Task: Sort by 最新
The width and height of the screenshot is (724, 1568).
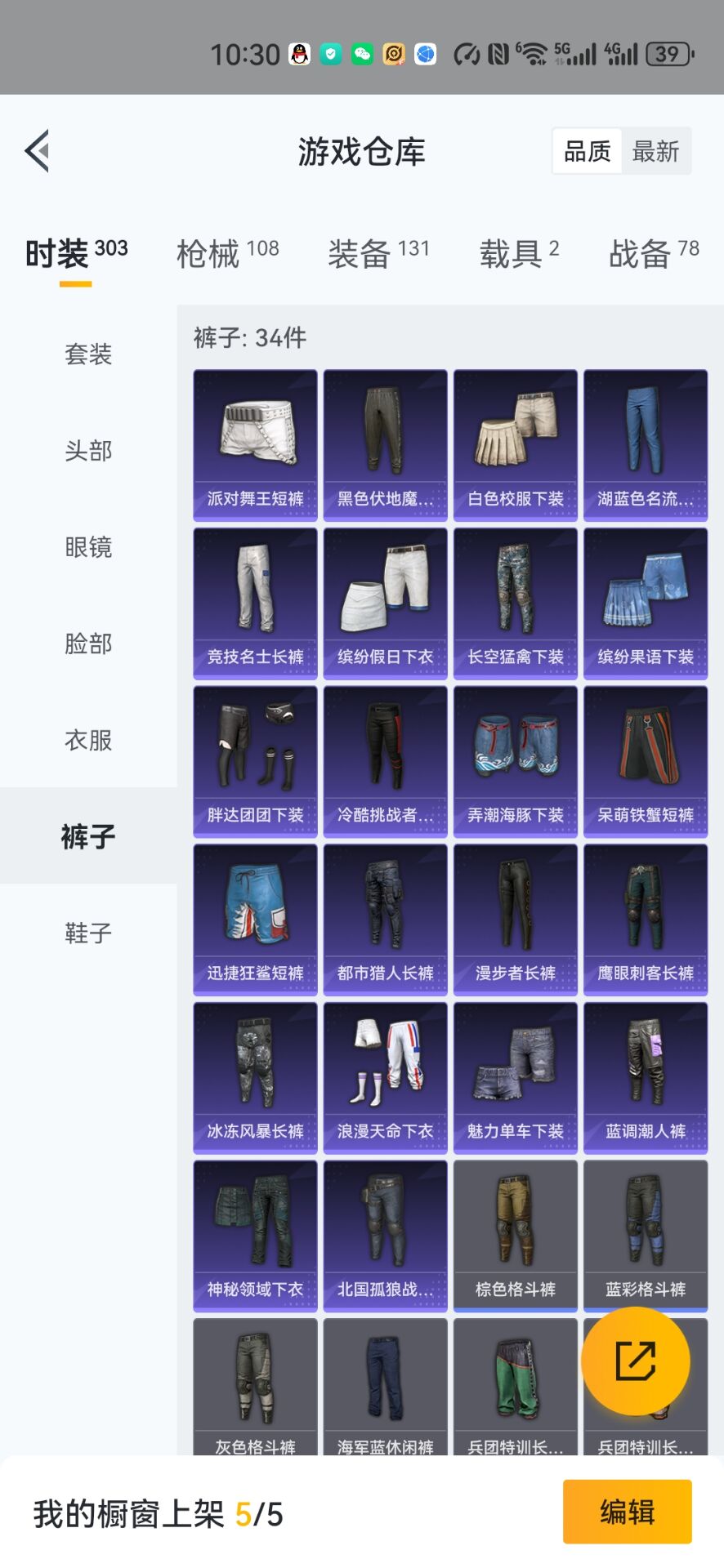Action: [655, 151]
